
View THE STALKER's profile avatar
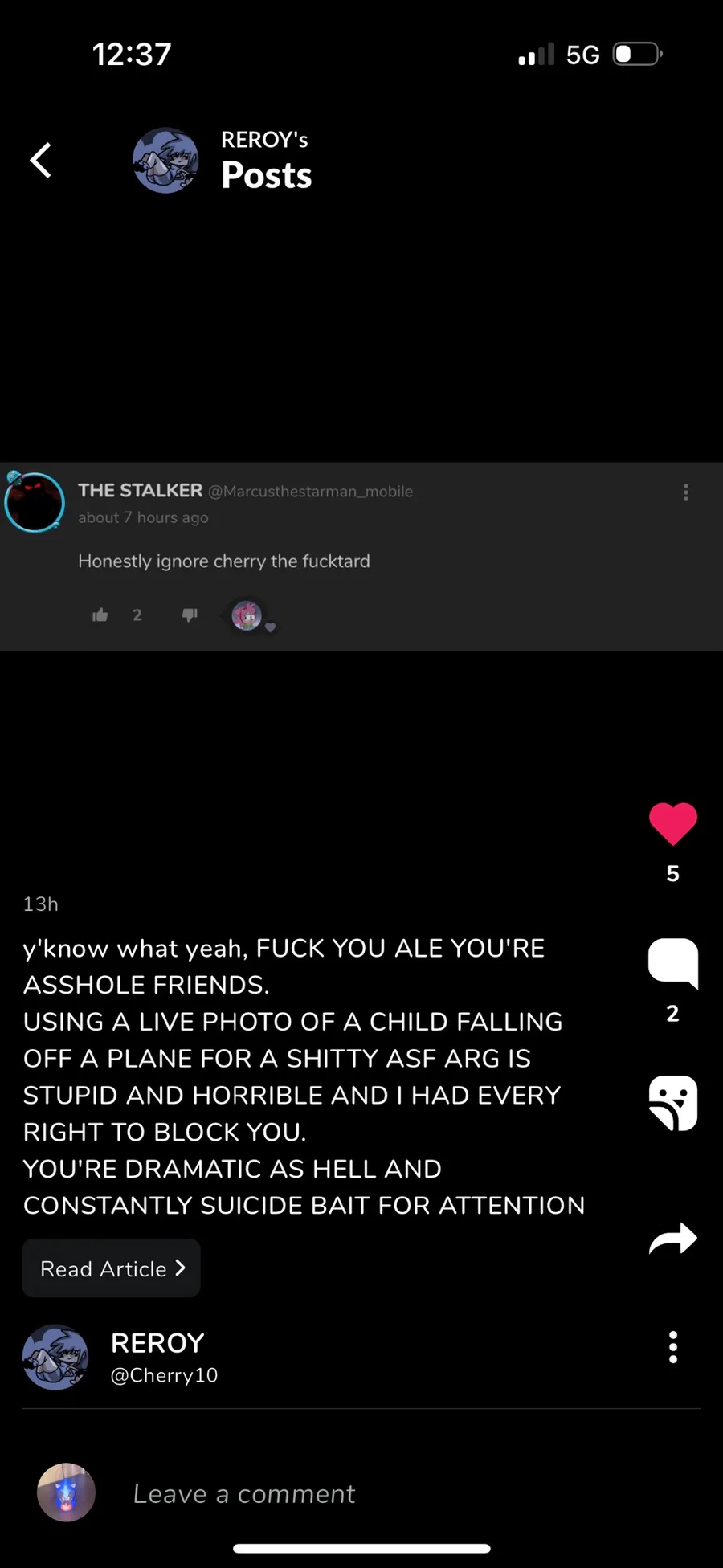(x=35, y=503)
